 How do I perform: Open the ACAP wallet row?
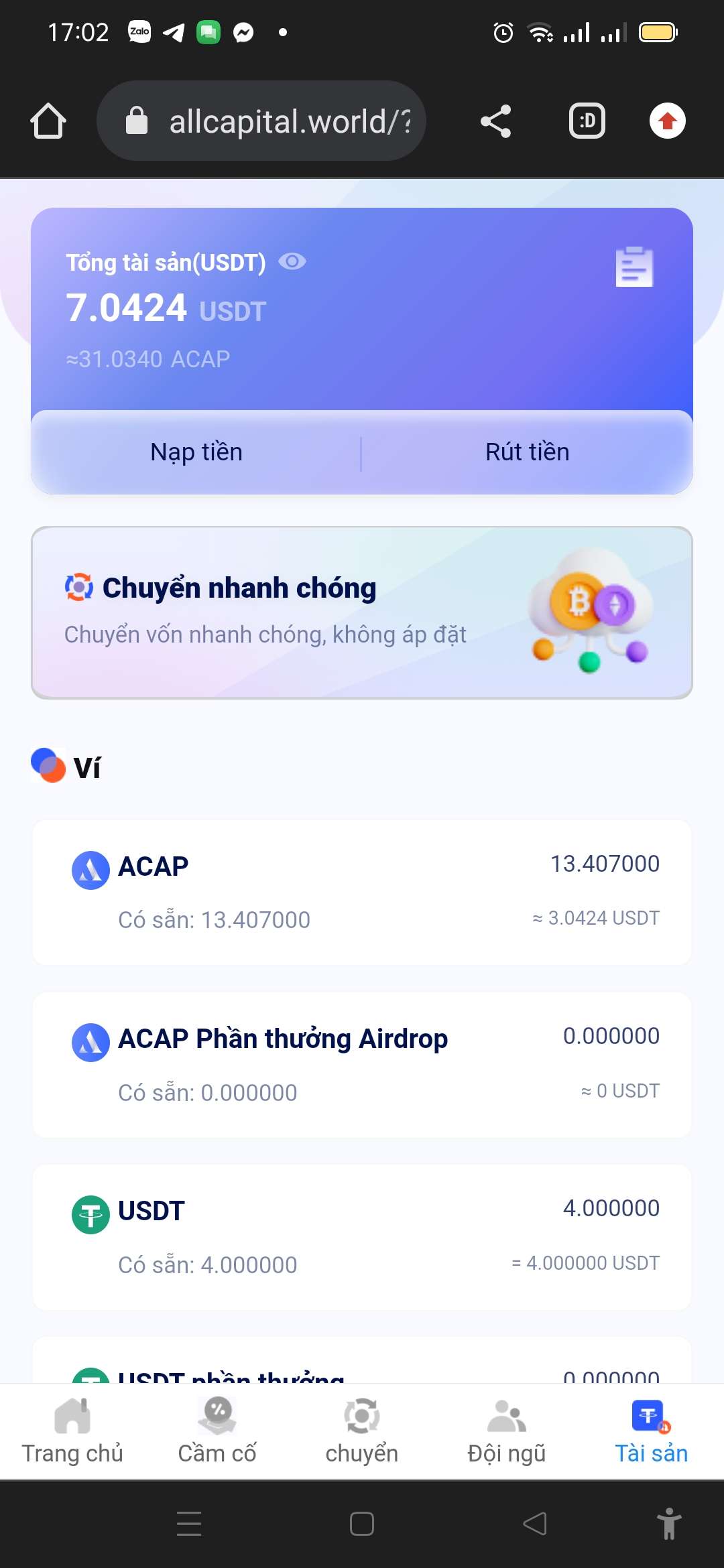(x=362, y=892)
